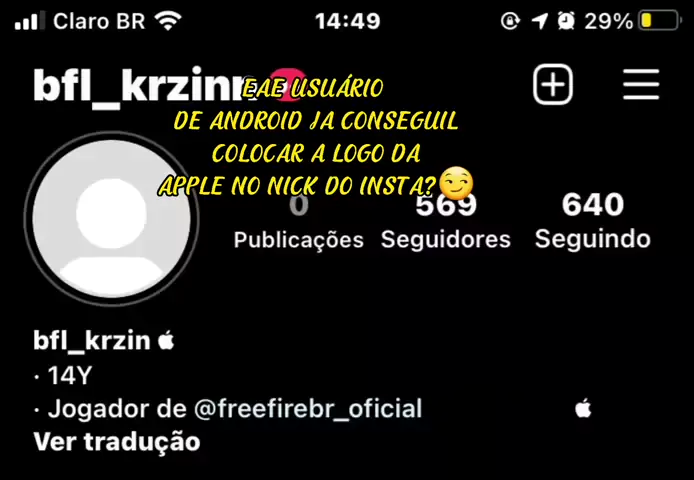View the 569 Seguidores list
The height and width of the screenshot is (480, 694).
[445, 223]
